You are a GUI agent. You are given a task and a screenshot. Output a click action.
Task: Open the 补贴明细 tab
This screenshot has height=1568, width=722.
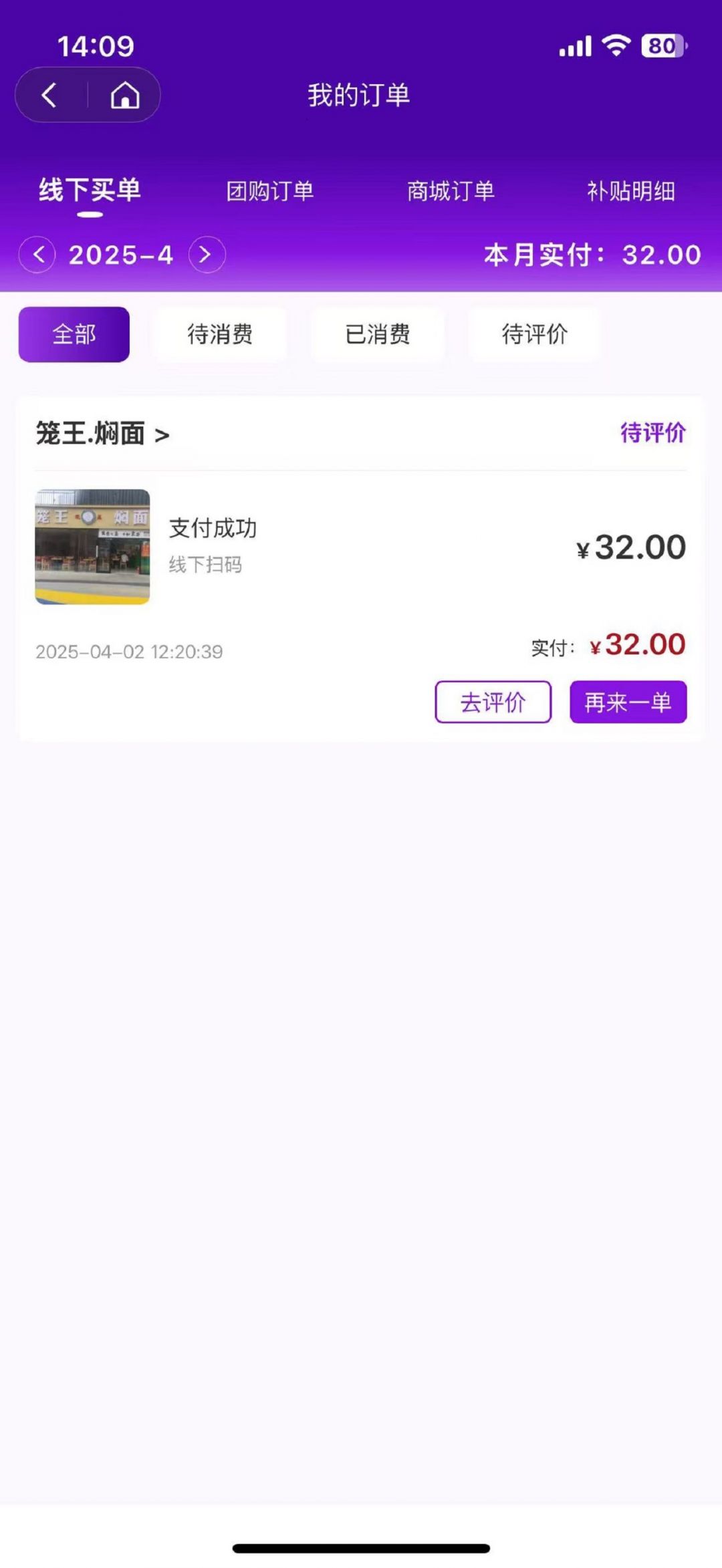(x=630, y=191)
